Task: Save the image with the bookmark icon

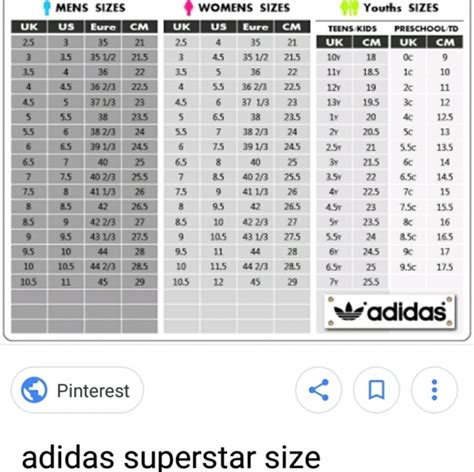Action: tap(376, 390)
